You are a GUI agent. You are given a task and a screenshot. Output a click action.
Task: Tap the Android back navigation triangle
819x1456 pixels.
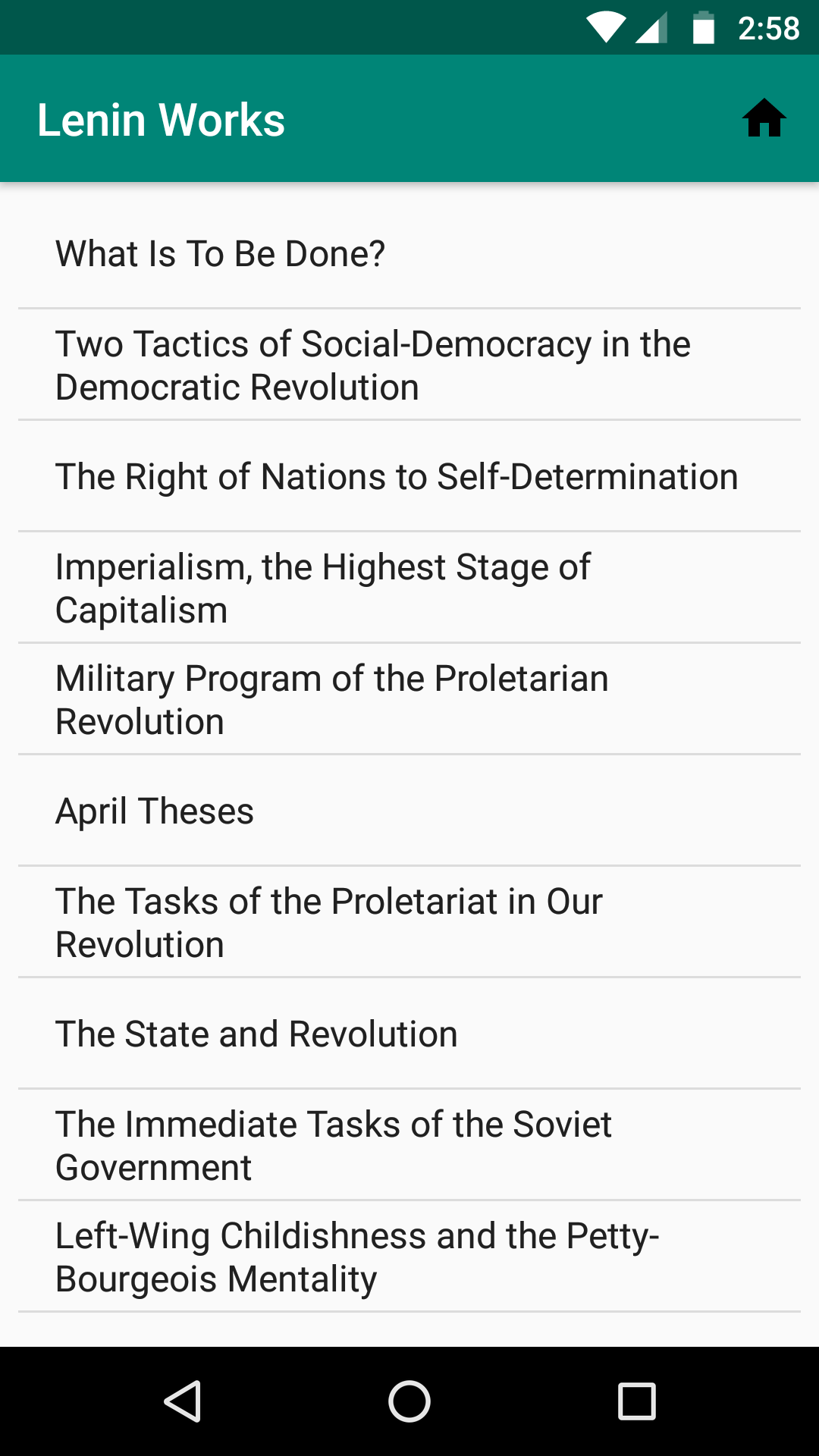[184, 1401]
